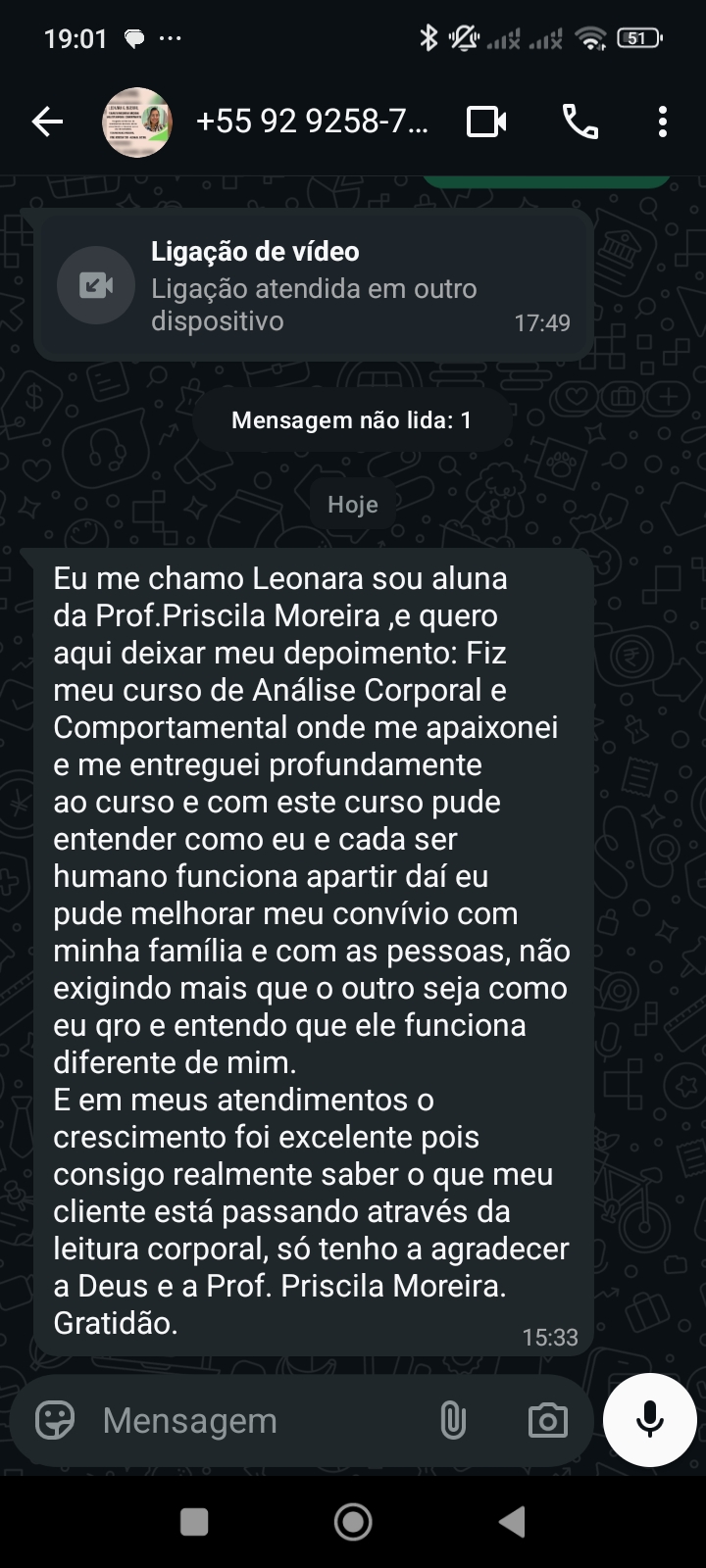Open contact info for +55 92 9258-7...

coord(312,122)
